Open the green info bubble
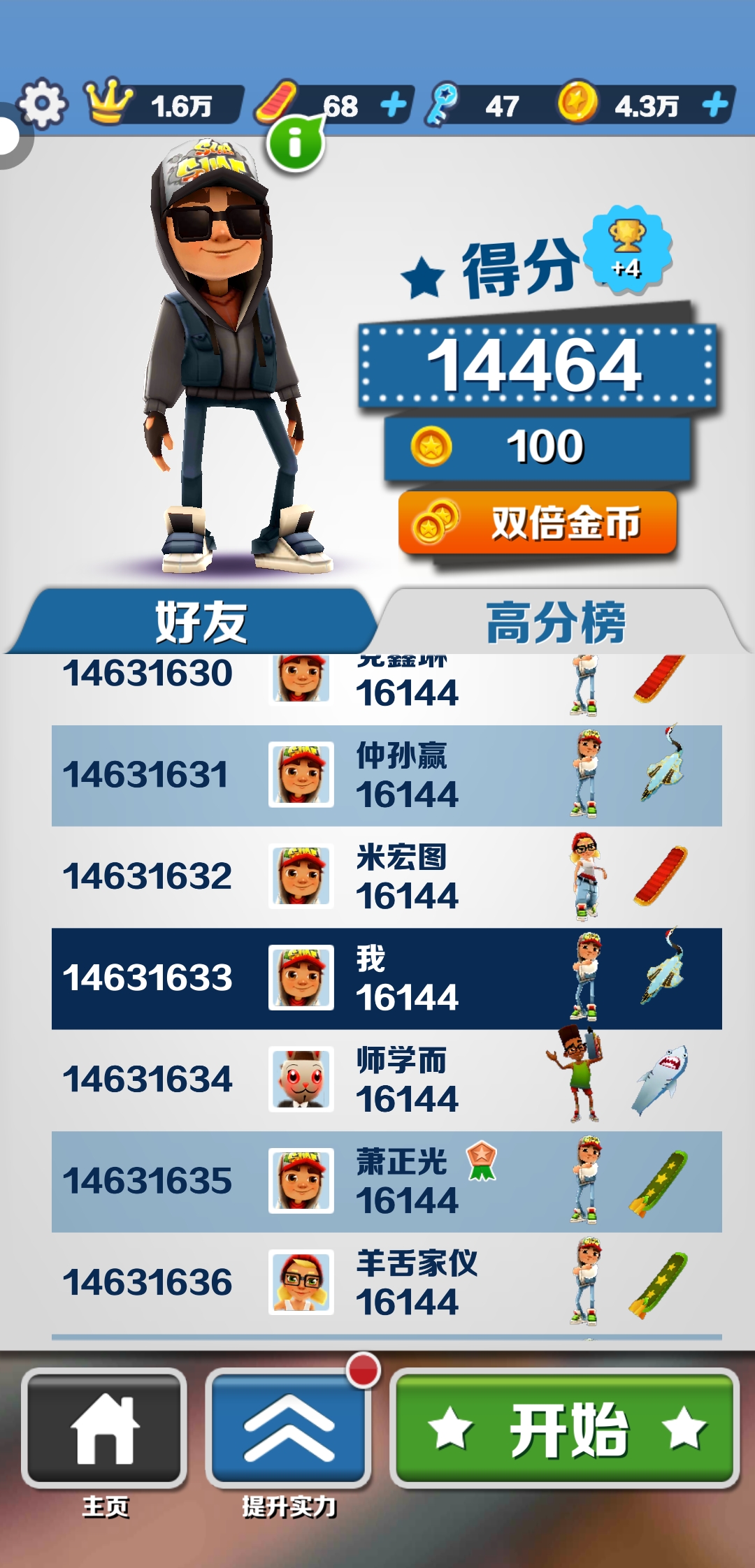The width and height of the screenshot is (755, 1568). coord(295,145)
